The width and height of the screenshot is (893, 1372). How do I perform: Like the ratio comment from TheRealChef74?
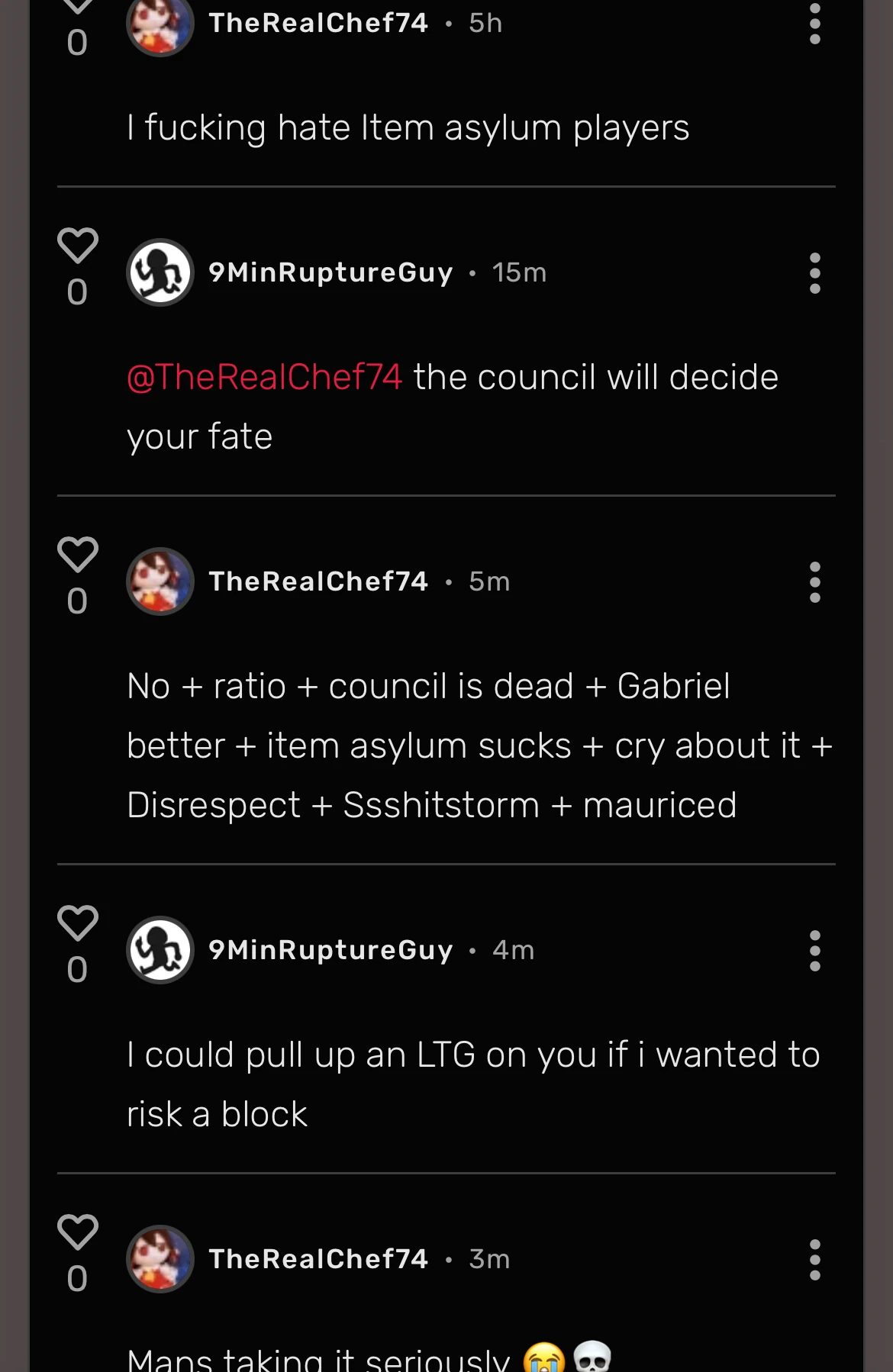click(79, 556)
